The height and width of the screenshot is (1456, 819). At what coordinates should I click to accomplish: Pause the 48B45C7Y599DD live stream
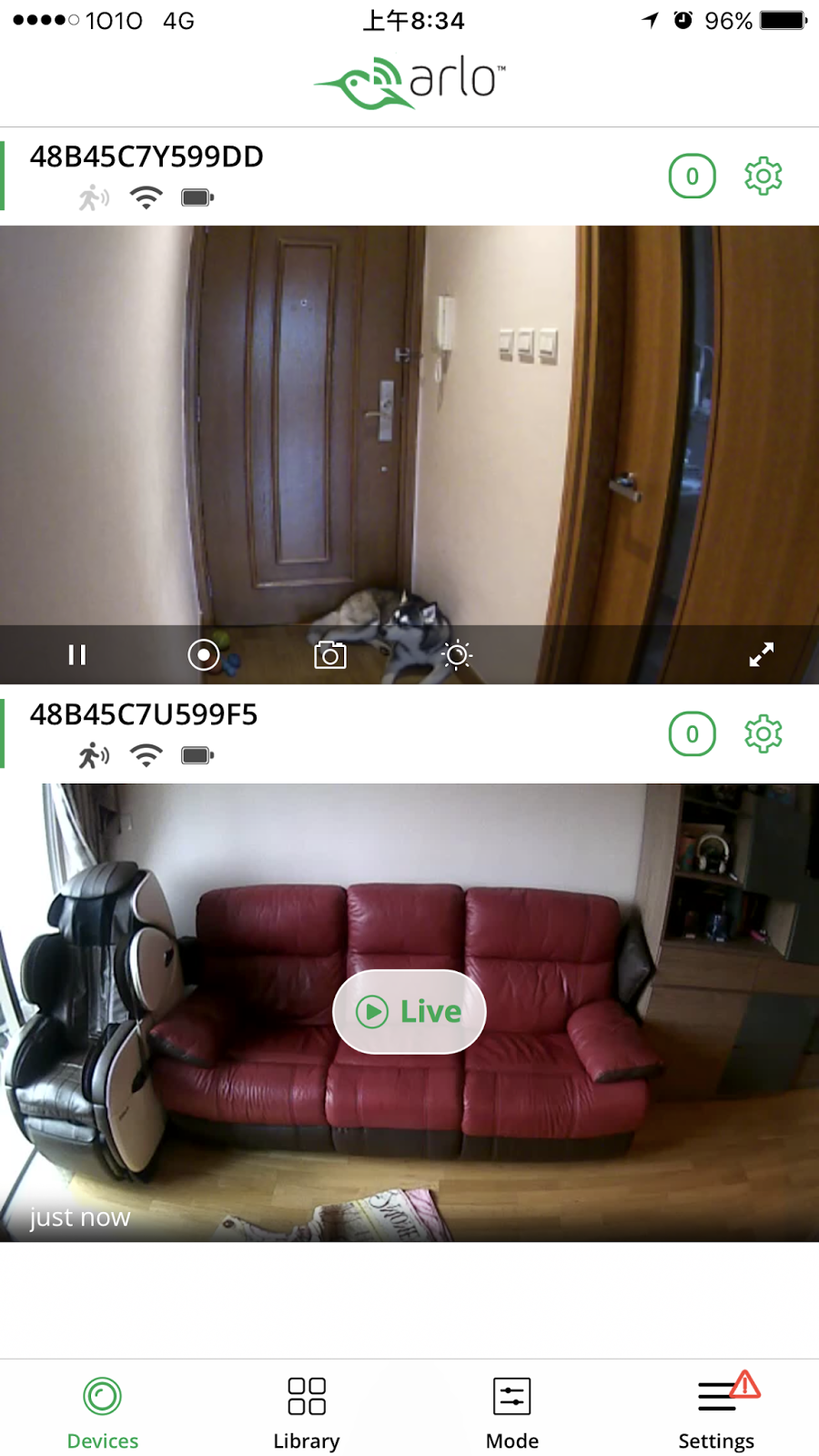point(77,654)
